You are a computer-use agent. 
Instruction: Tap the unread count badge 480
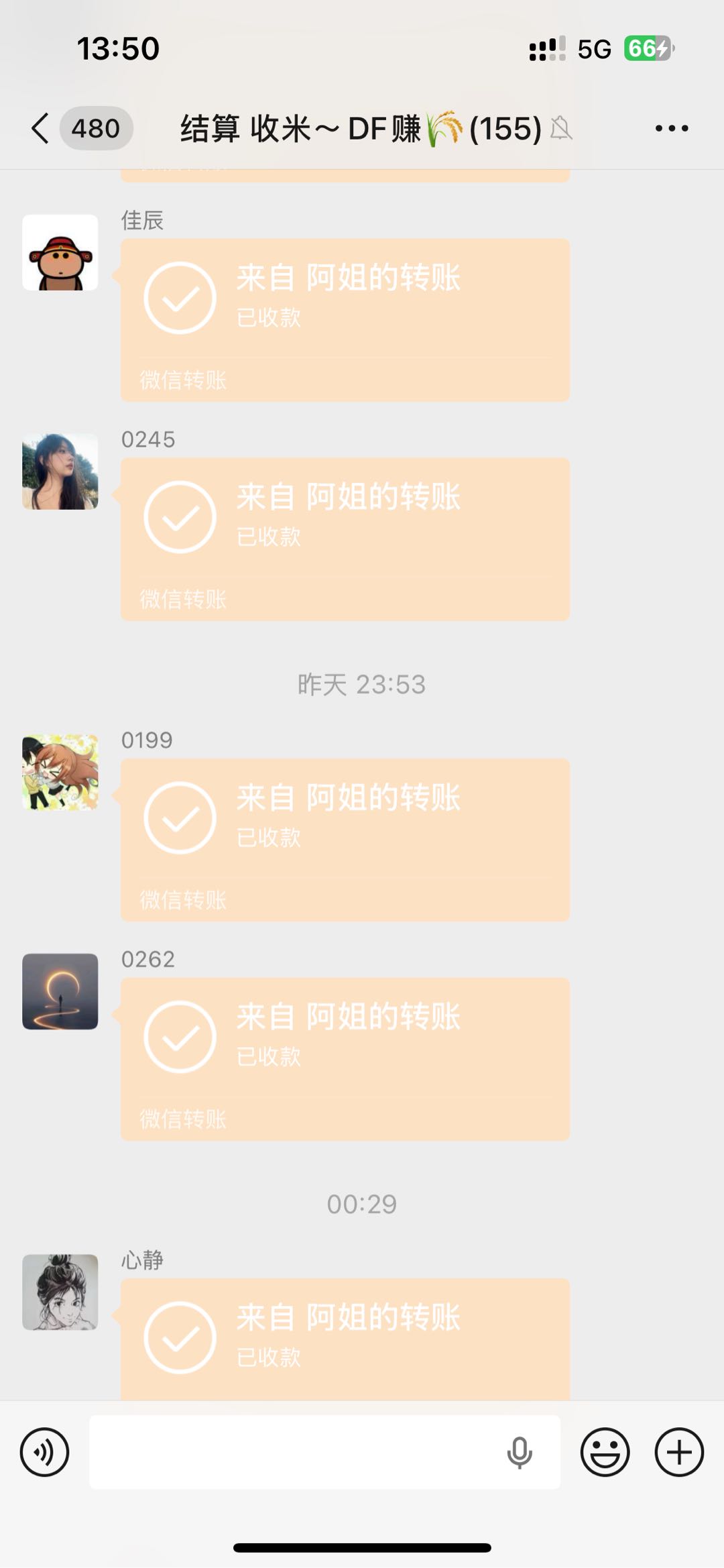tap(96, 127)
